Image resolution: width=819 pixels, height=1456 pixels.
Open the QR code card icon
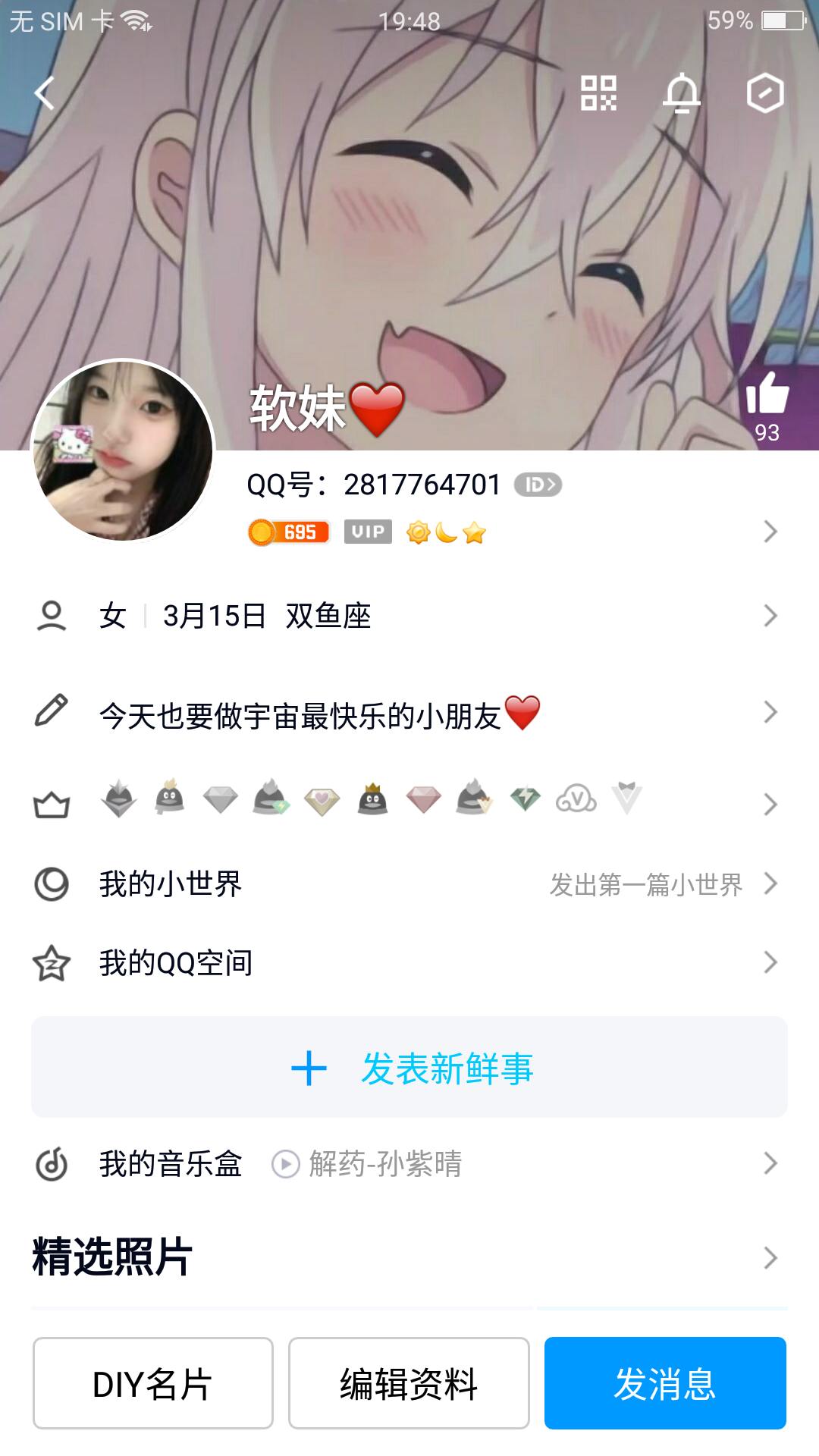coord(598,94)
